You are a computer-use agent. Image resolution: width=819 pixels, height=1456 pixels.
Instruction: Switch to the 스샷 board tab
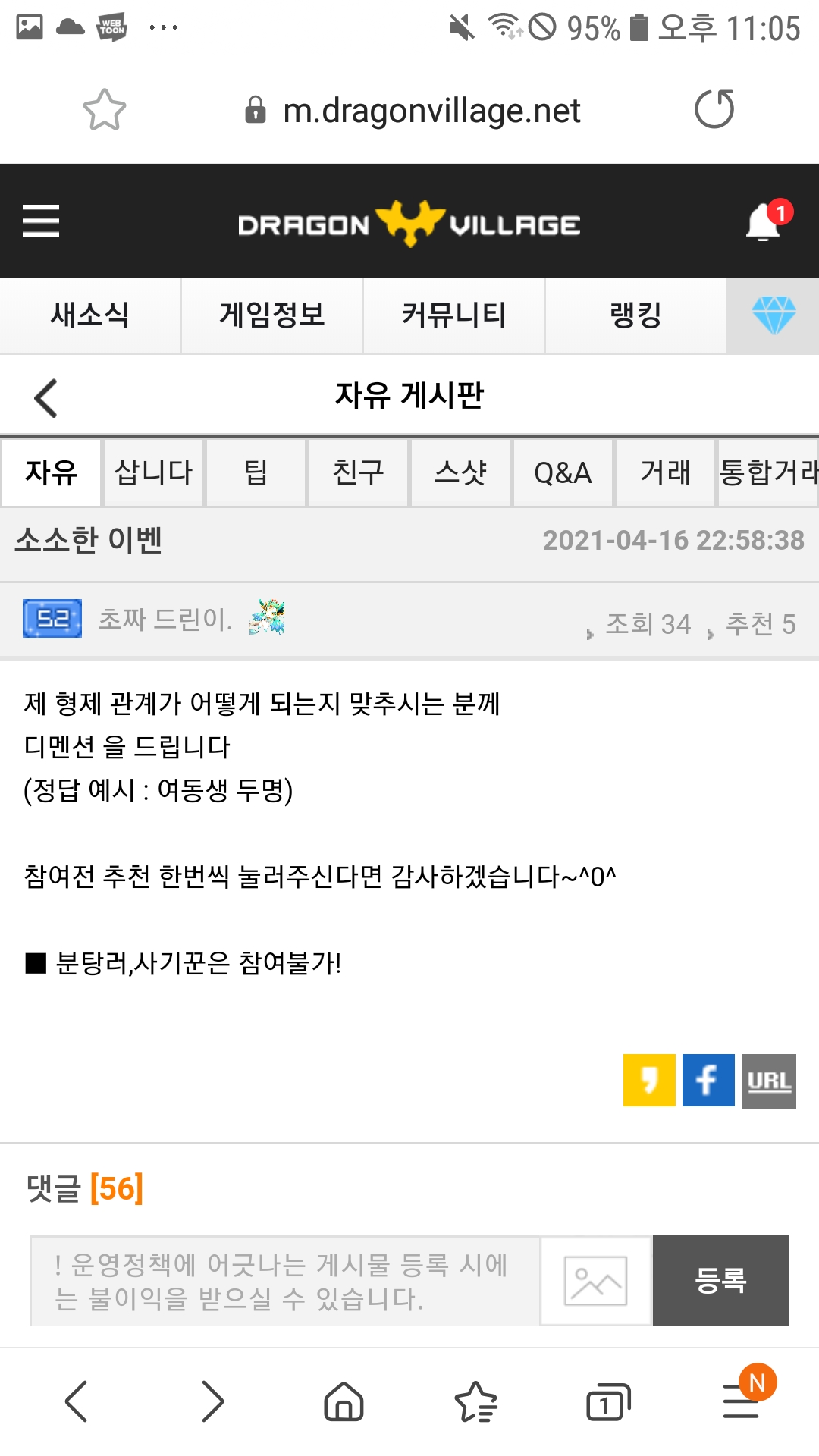point(460,472)
